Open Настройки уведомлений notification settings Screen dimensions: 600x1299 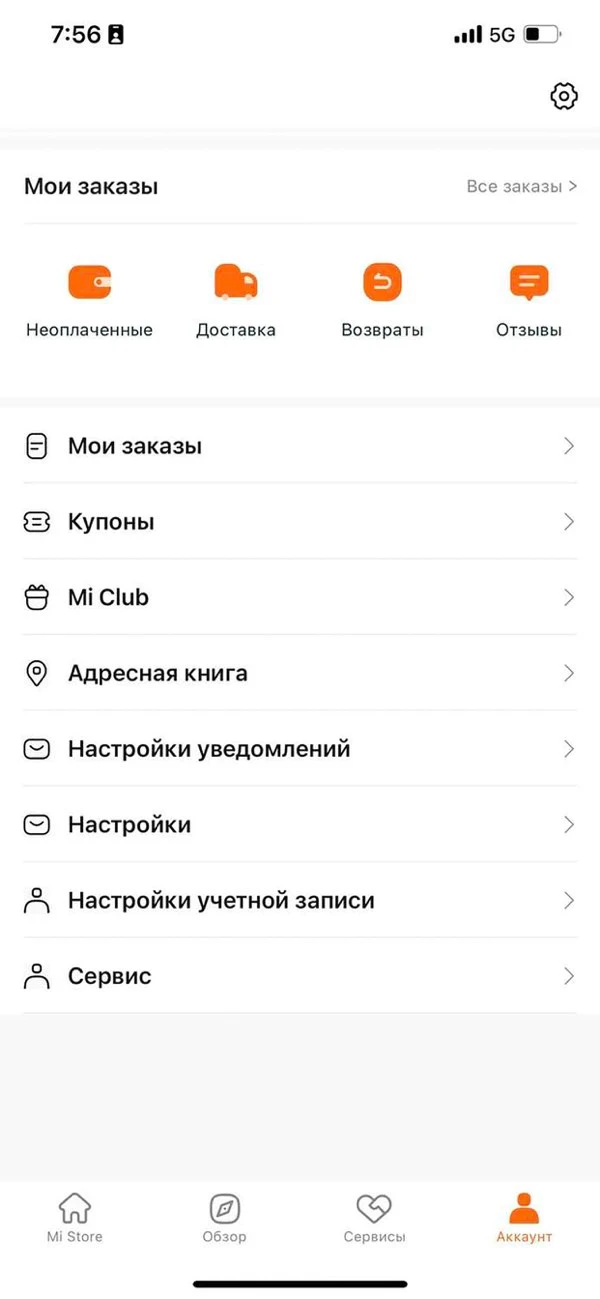[x=300, y=749]
